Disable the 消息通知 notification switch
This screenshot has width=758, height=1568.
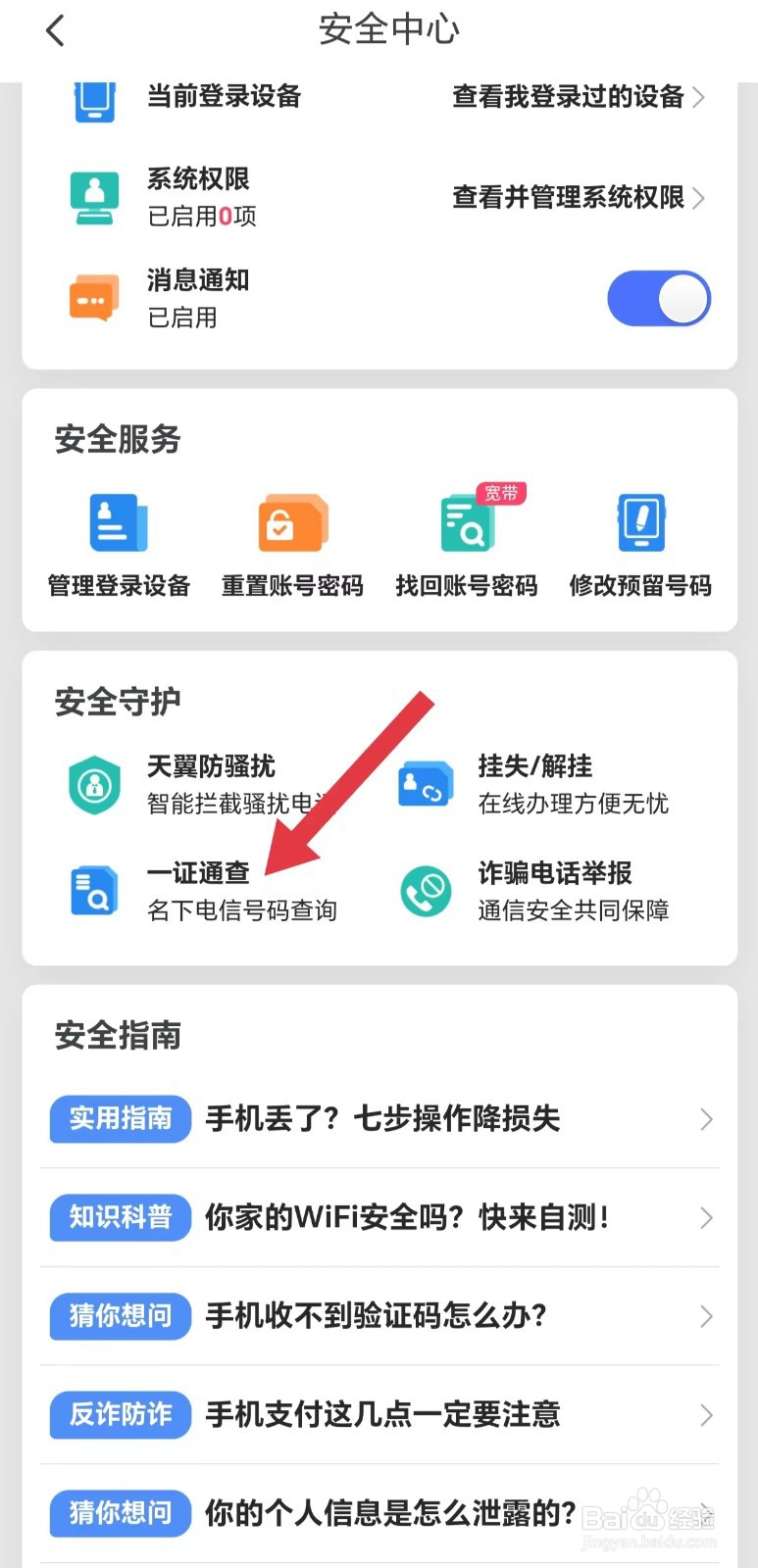(659, 298)
